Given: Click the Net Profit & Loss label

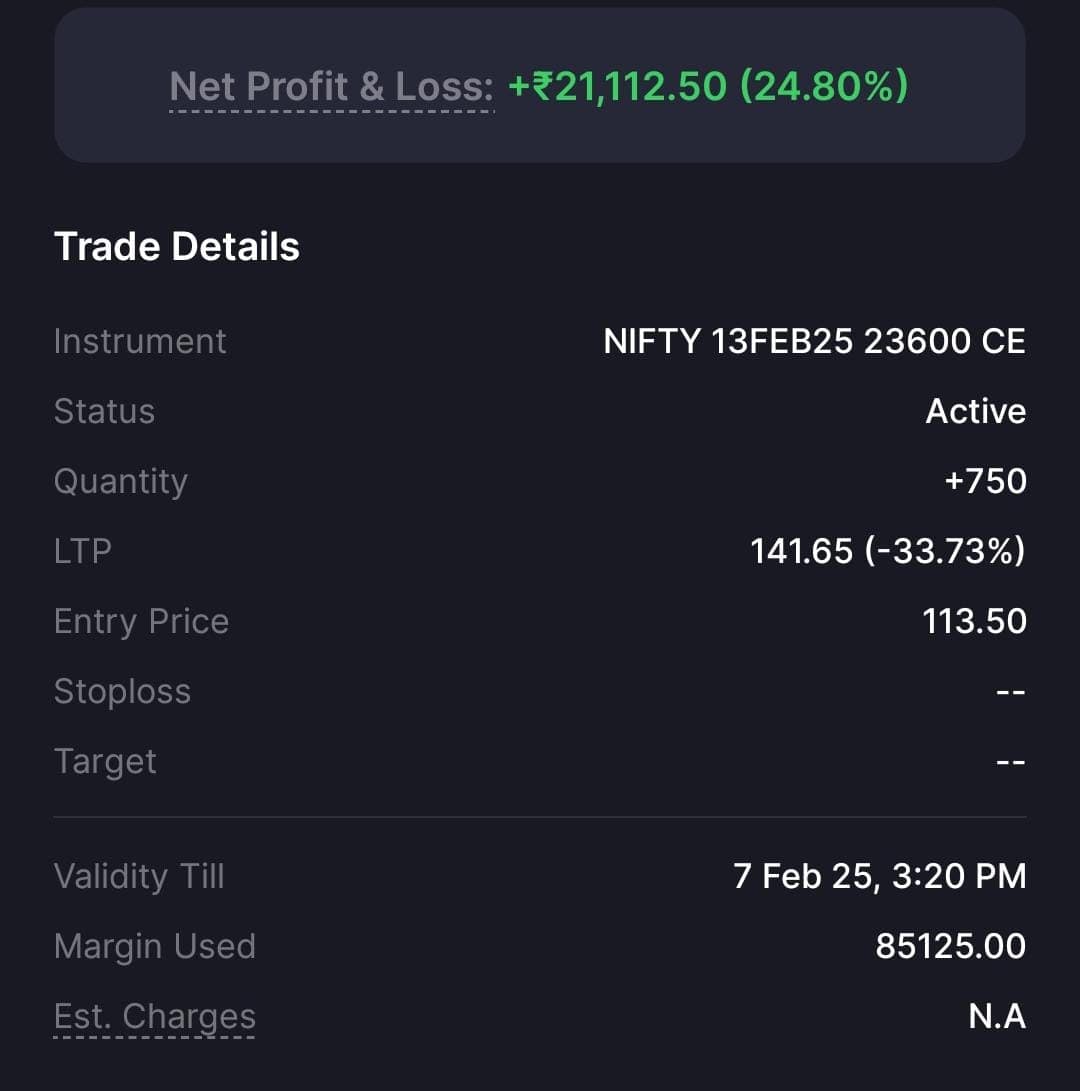Looking at the screenshot, I should point(330,87).
